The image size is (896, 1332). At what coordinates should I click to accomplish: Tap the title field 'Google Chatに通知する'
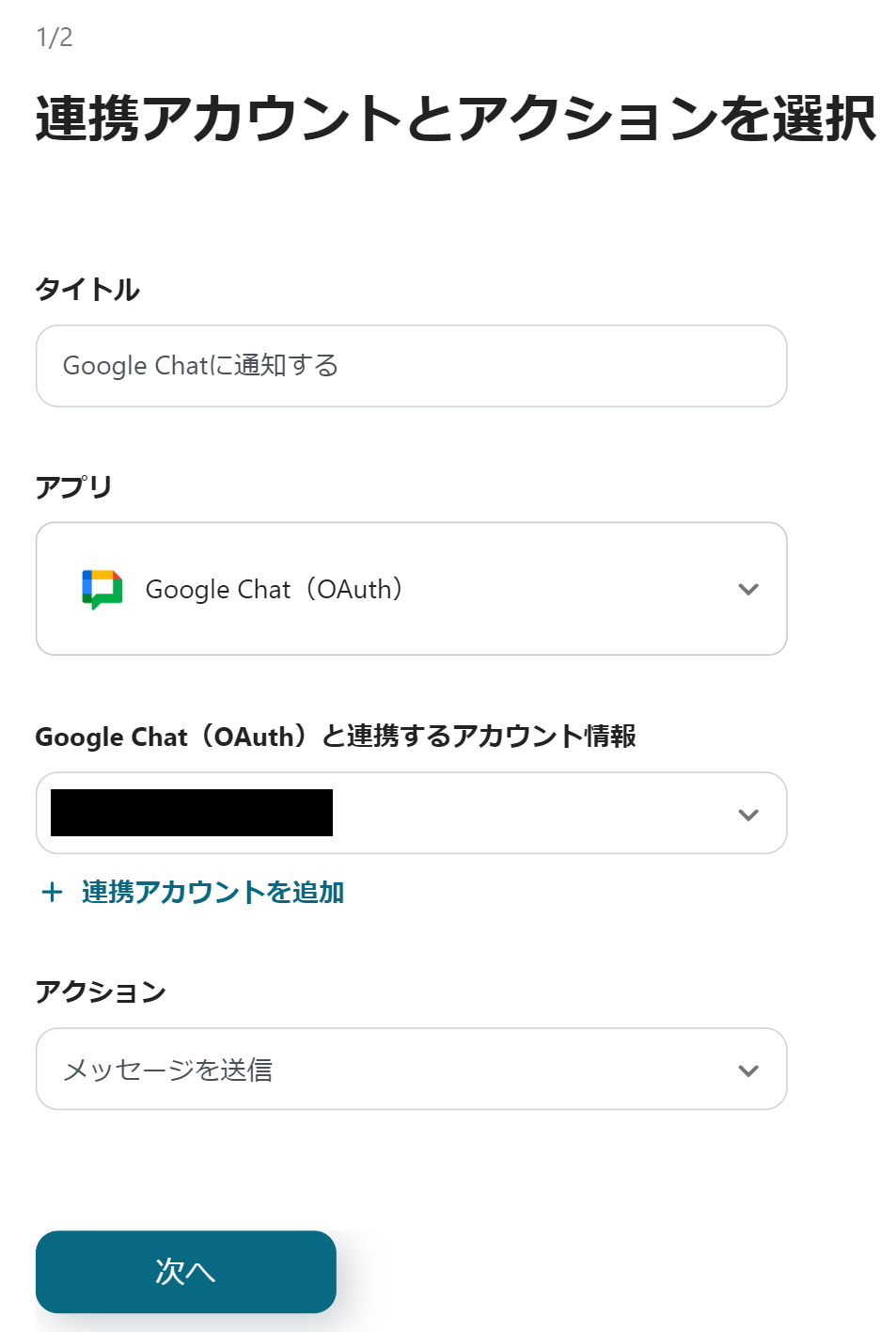[411, 366]
